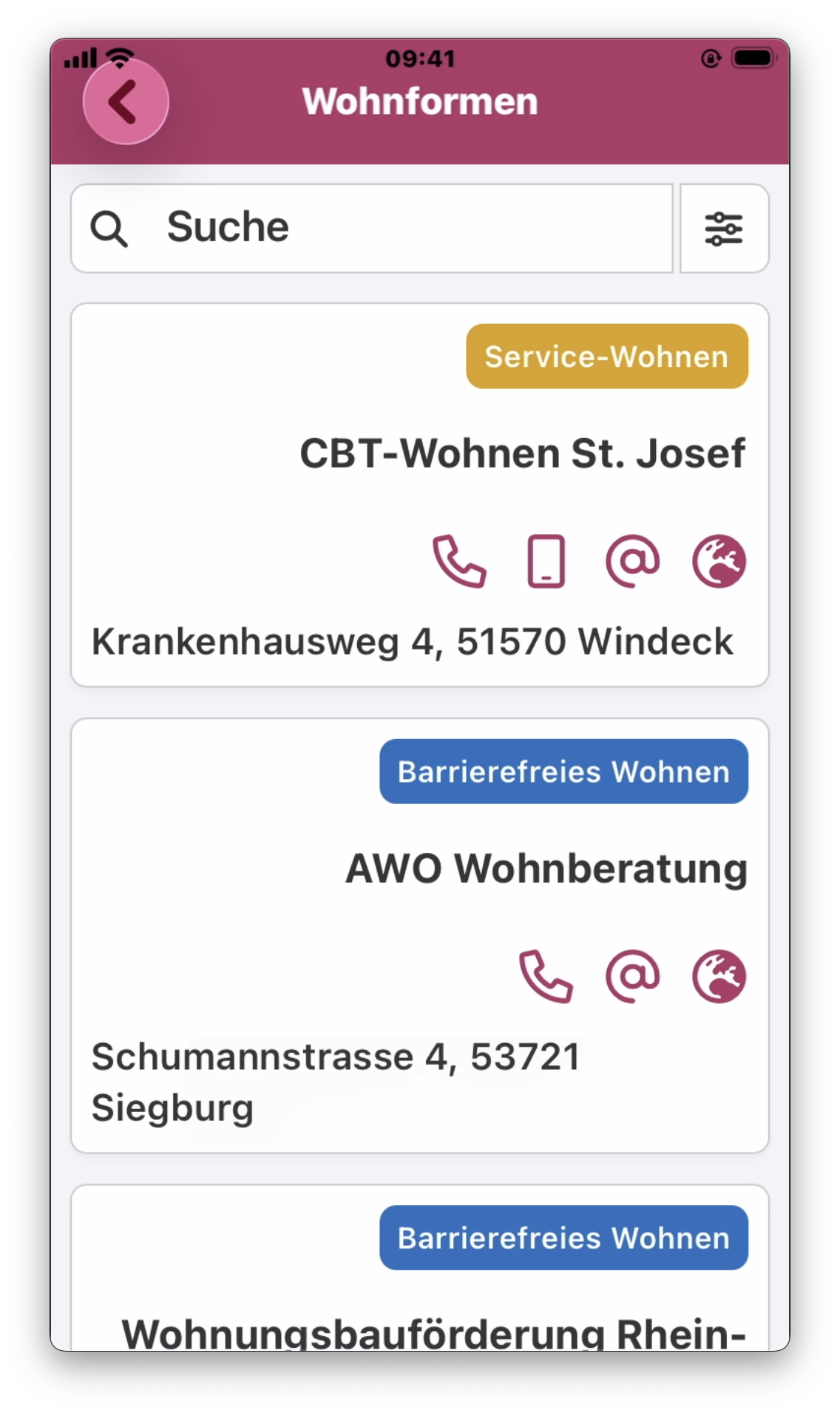Go back using the round arrow button

[126, 101]
